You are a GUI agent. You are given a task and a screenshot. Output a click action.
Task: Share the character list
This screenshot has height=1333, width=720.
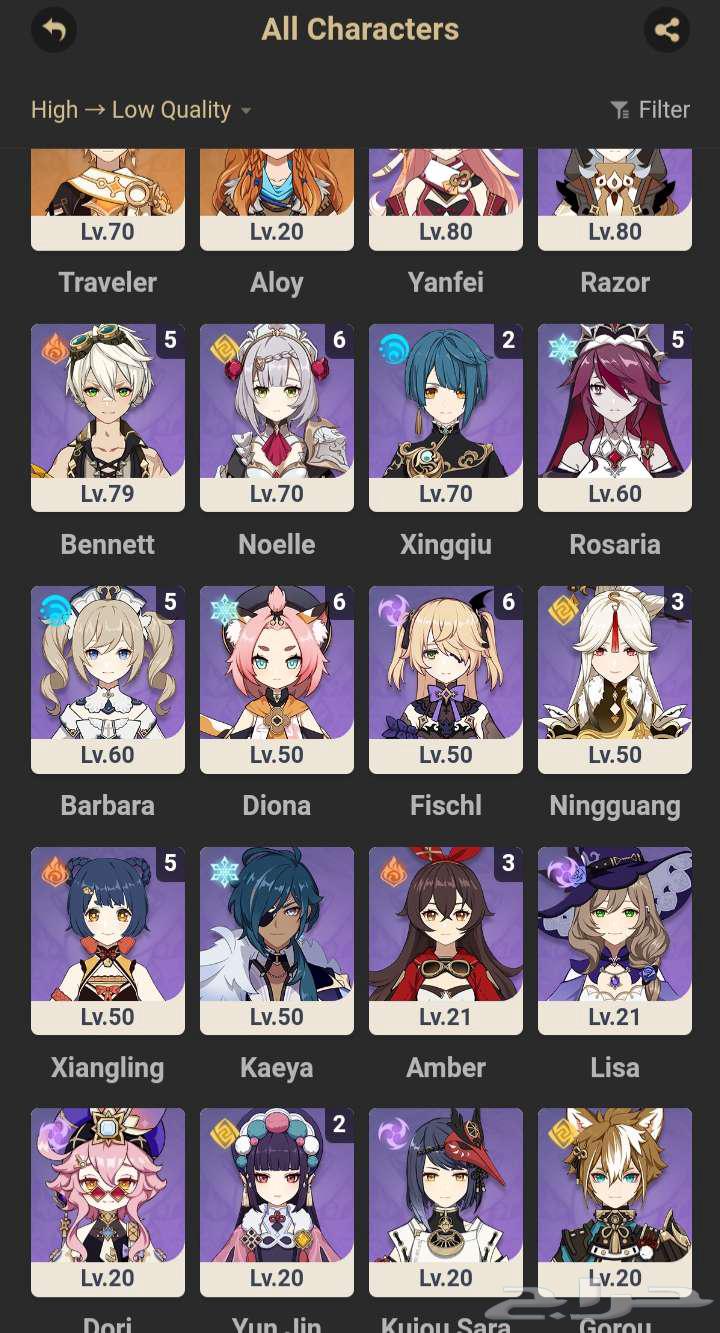click(x=666, y=30)
